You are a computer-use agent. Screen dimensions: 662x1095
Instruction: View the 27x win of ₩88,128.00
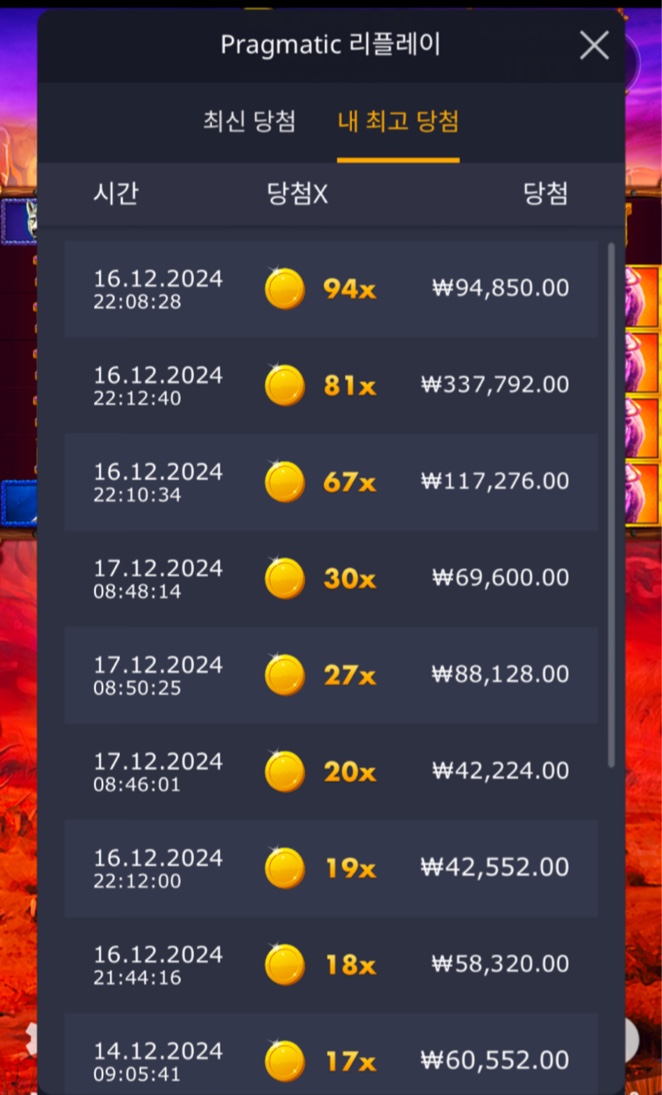pos(331,675)
